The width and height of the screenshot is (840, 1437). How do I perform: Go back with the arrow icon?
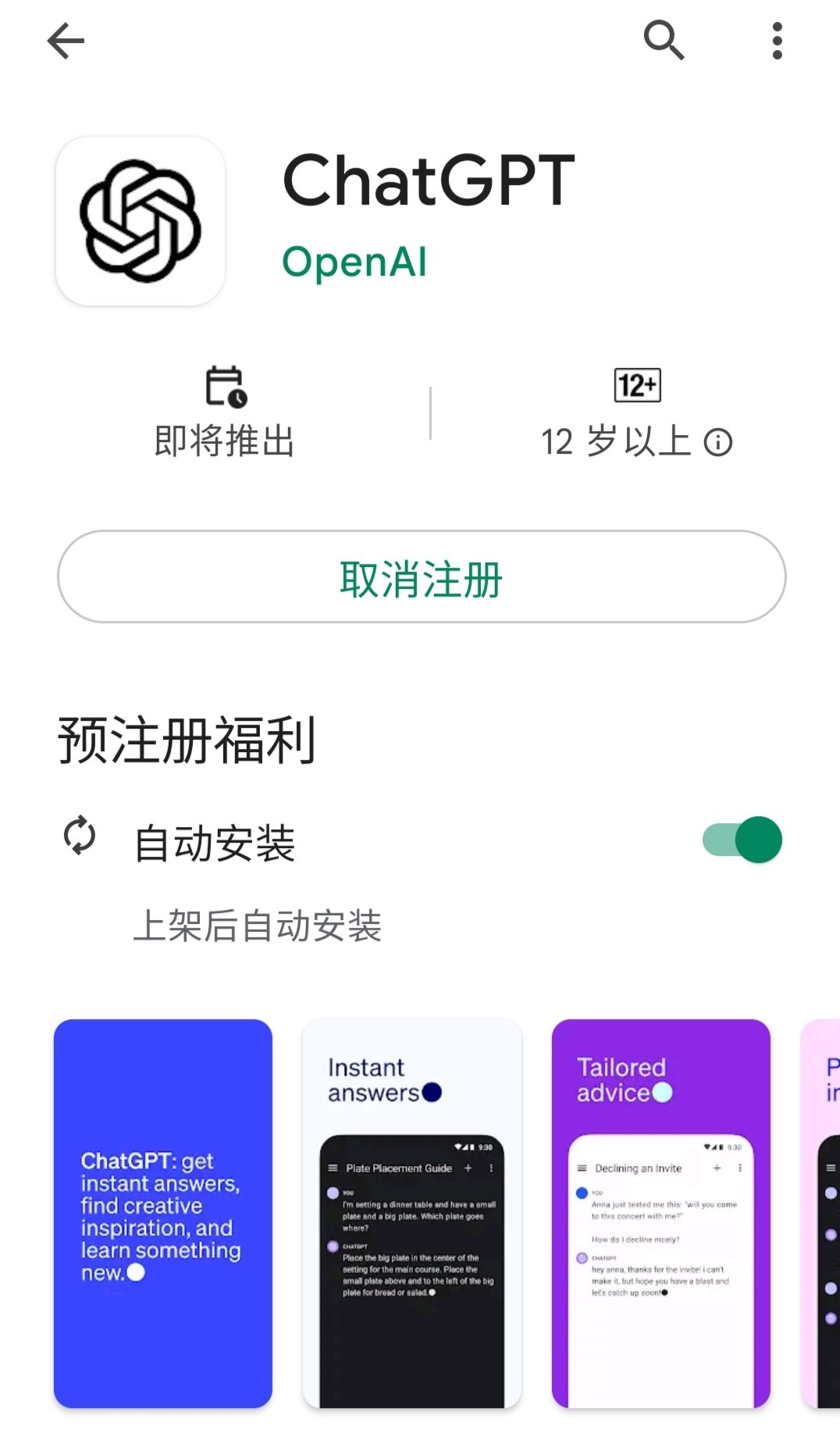coord(66,41)
